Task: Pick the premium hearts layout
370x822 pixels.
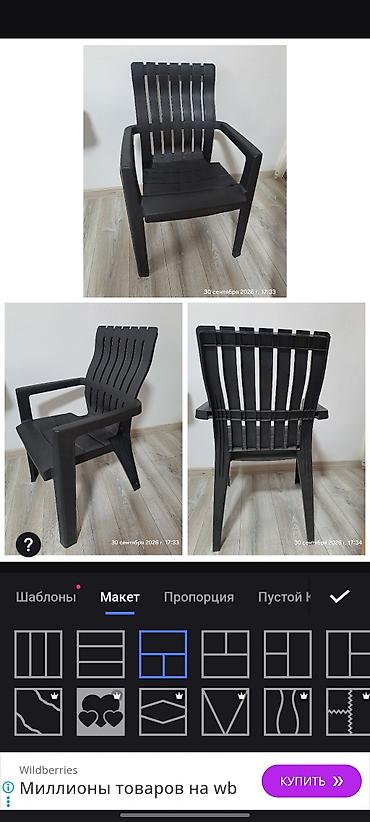Action: point(101,712)
